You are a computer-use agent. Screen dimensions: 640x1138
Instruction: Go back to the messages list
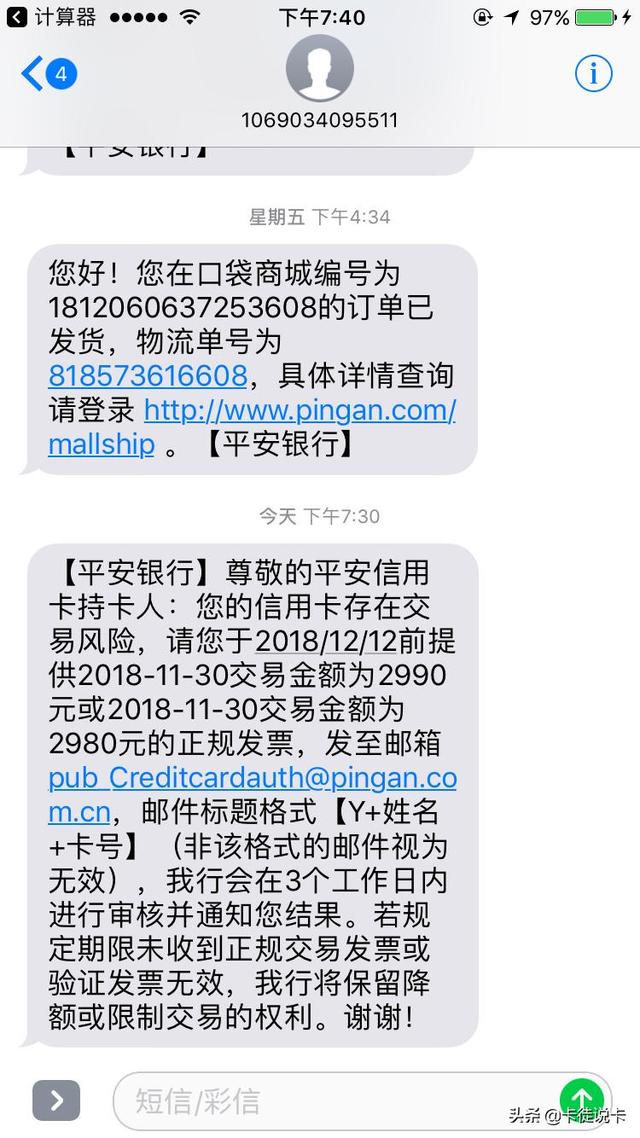[47, 74]
